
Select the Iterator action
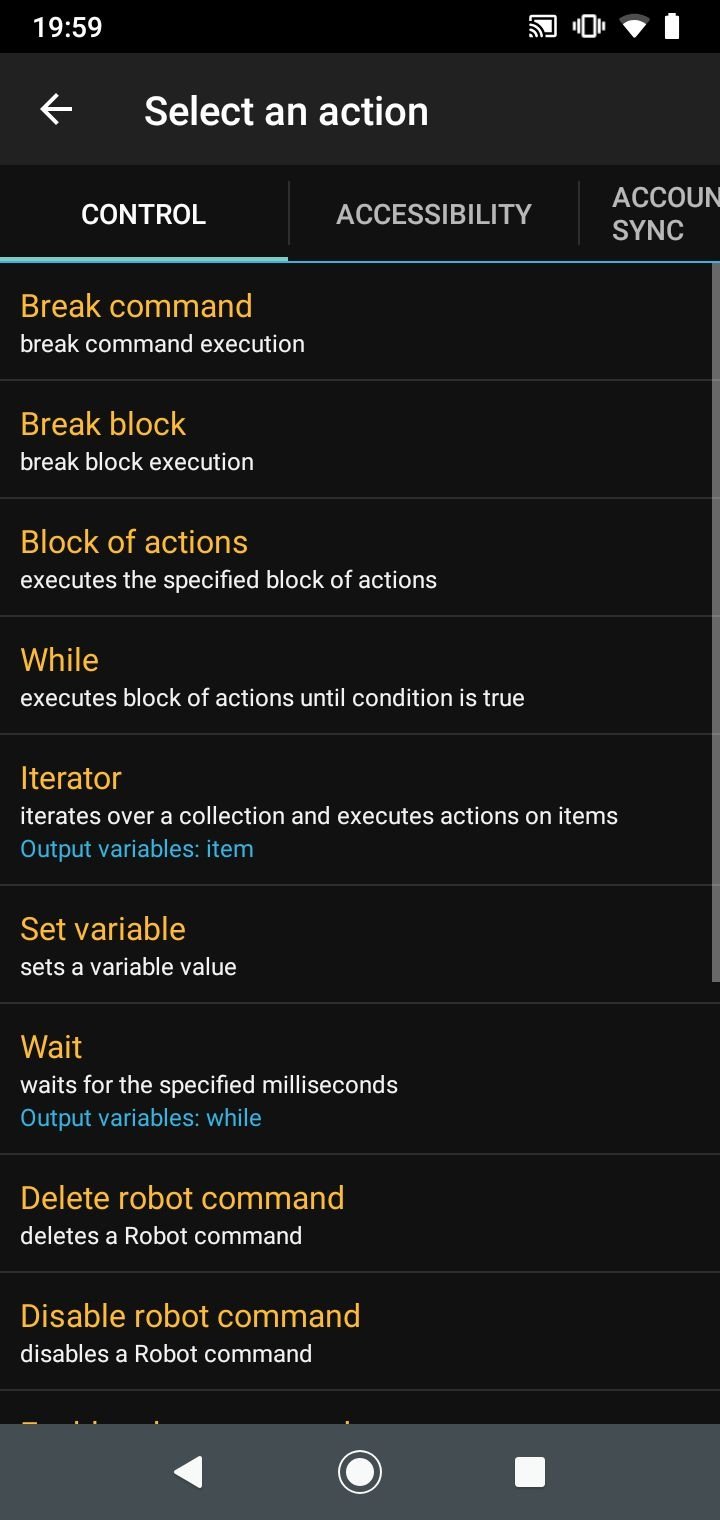click(360, 811)
